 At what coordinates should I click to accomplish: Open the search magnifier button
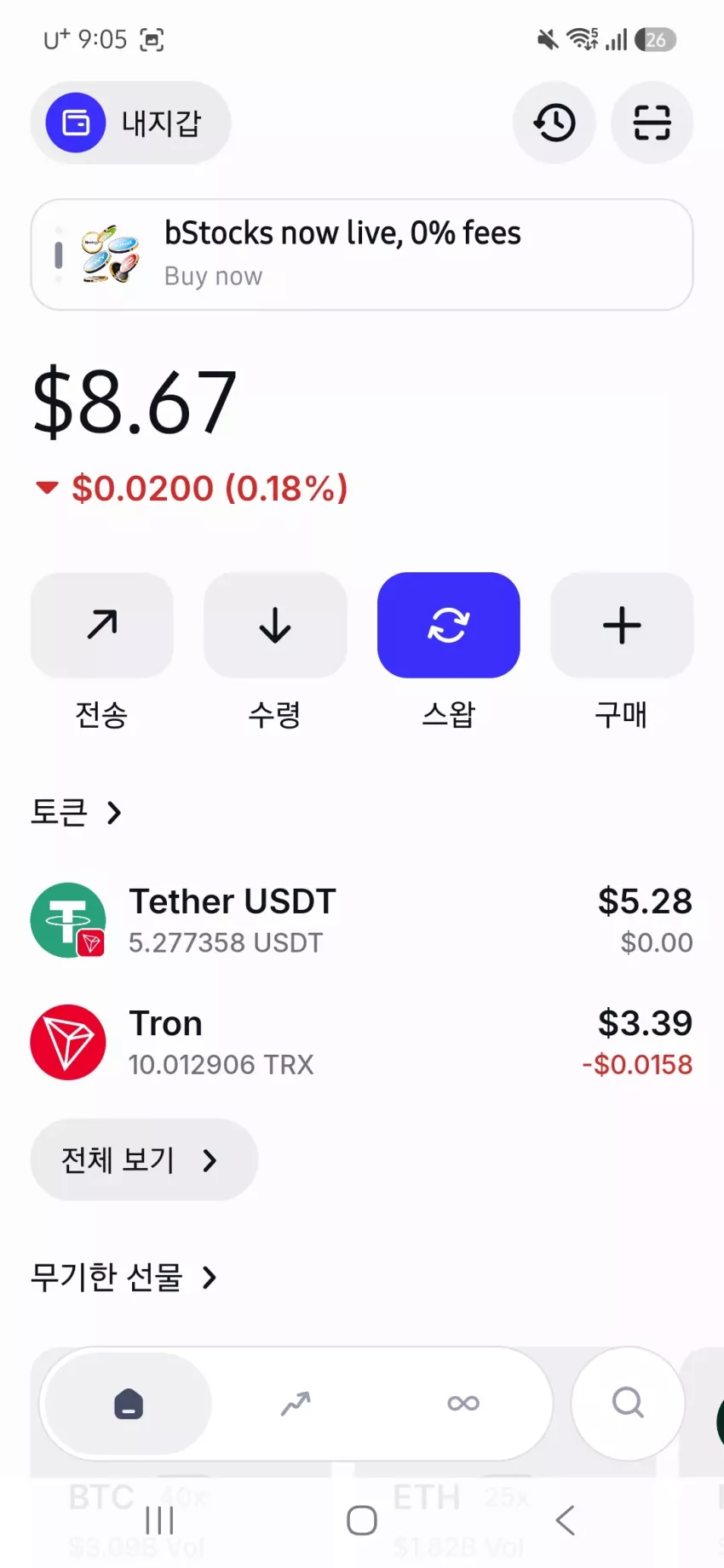click(x=628, y=1403)
